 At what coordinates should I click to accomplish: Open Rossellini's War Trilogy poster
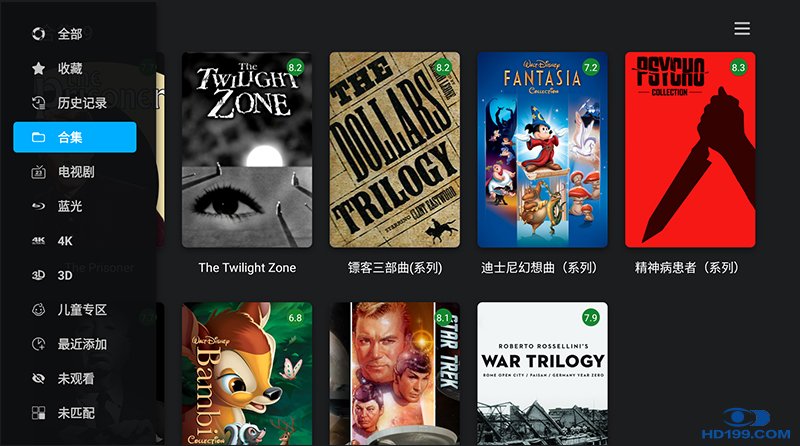(x=542, y=375)
